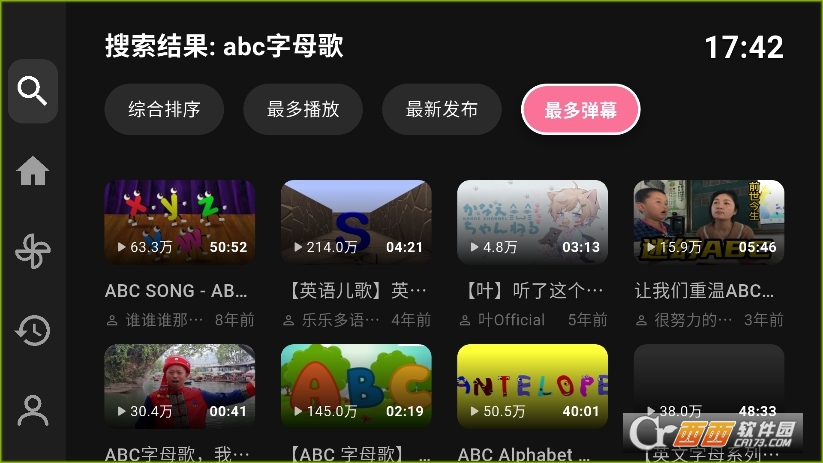
Task: Play the 【英语儿歌】 video with 214.0万 views
Action: click(x=356, y=222)
